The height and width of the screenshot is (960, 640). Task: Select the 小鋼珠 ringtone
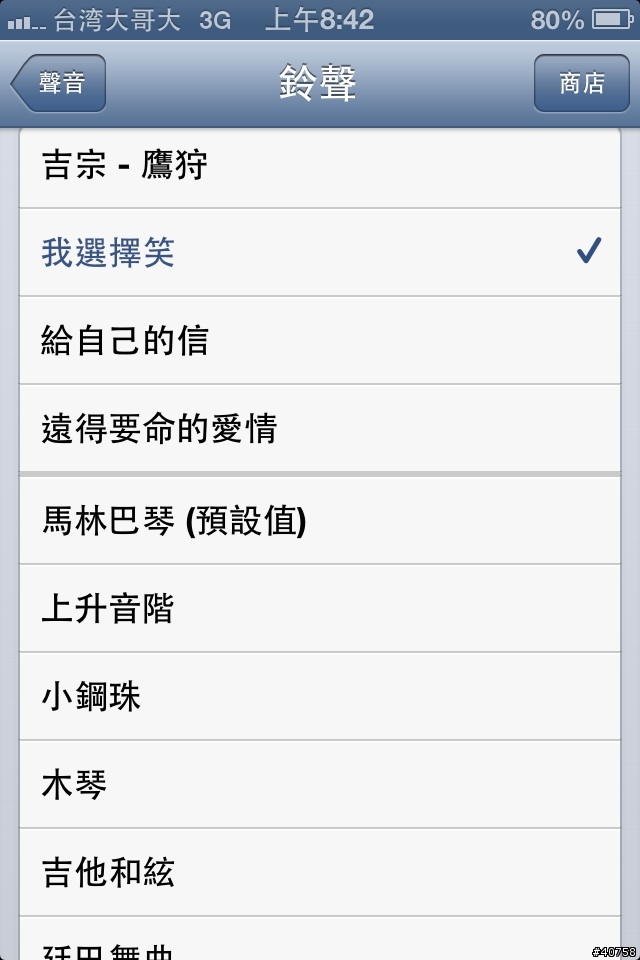[x=320, y=696]
